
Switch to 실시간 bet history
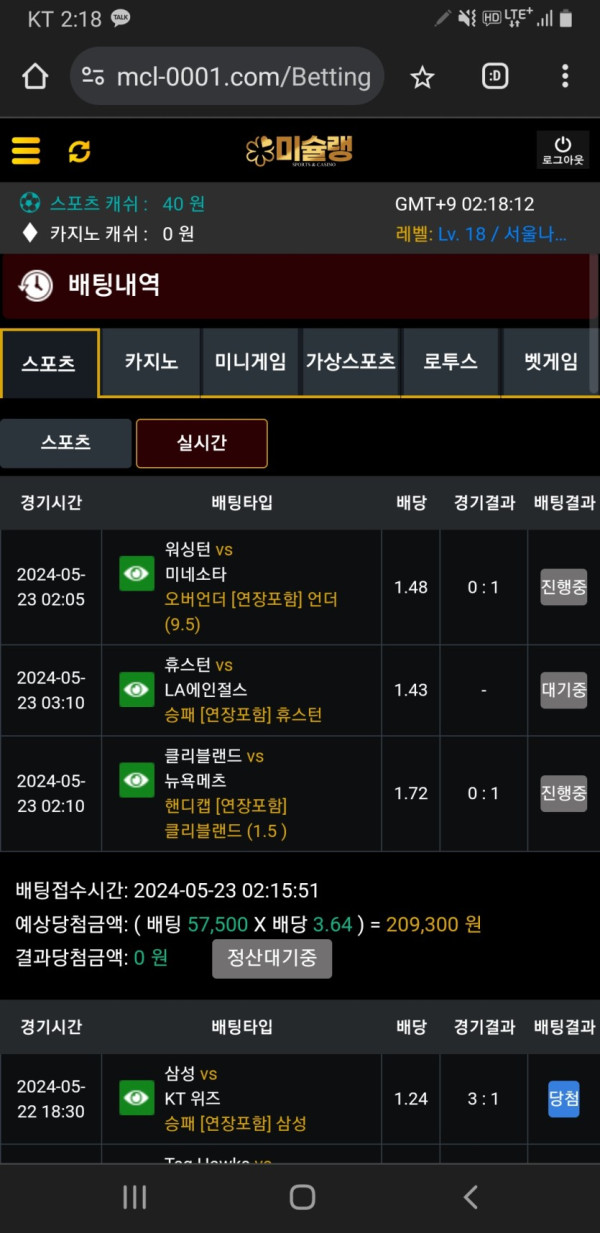(202, 443)
